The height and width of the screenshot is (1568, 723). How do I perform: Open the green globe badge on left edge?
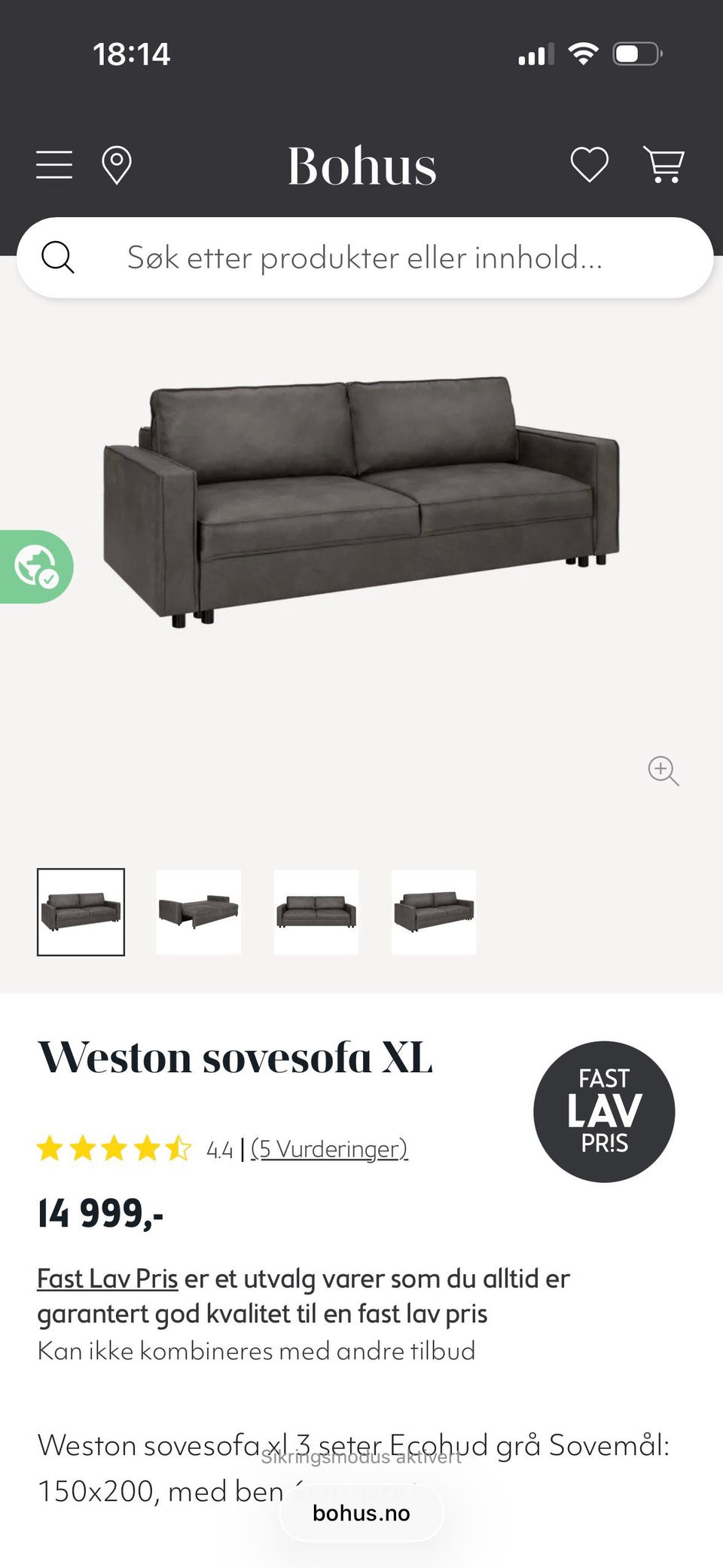[36, 567]
